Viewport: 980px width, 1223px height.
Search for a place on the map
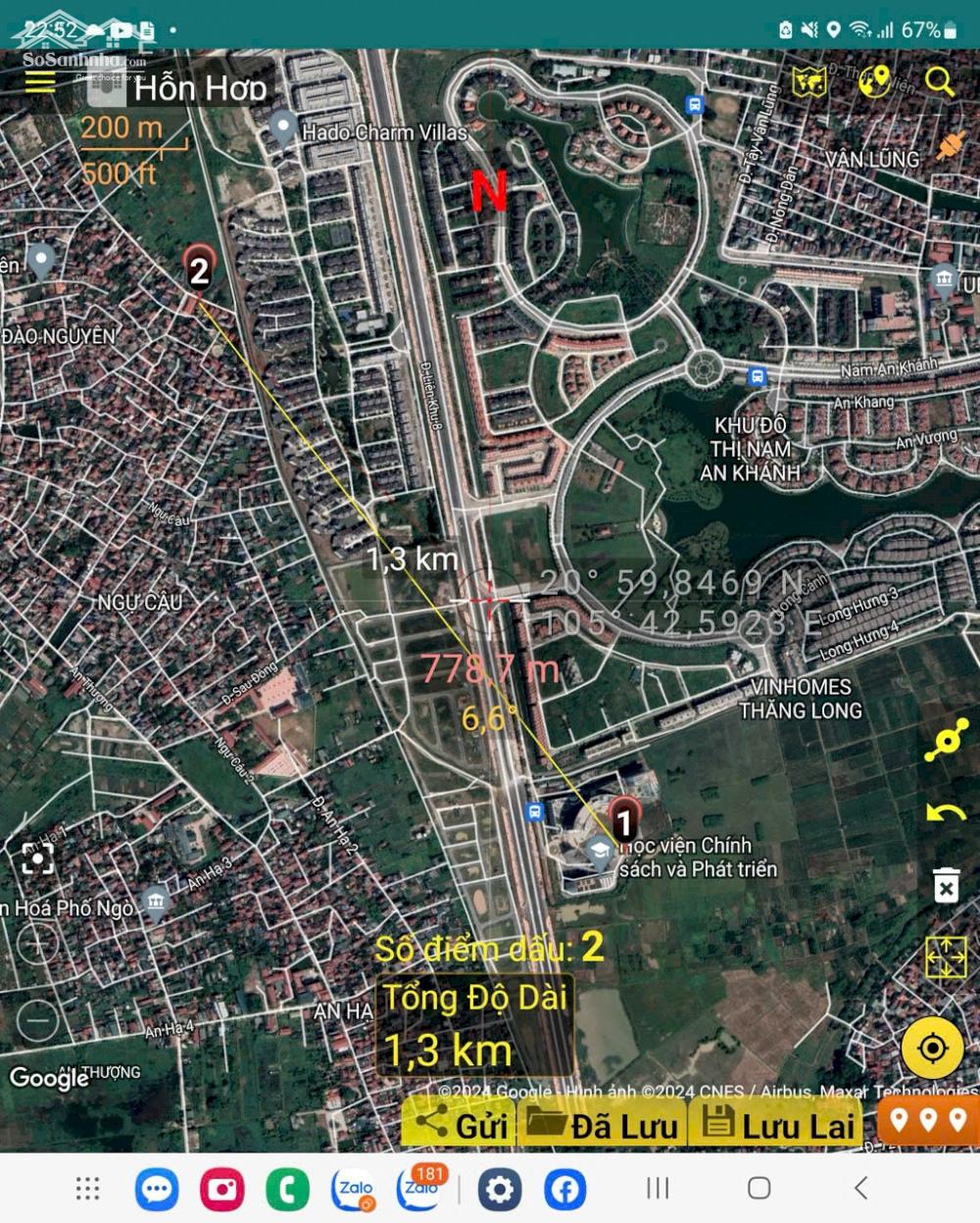939,81
